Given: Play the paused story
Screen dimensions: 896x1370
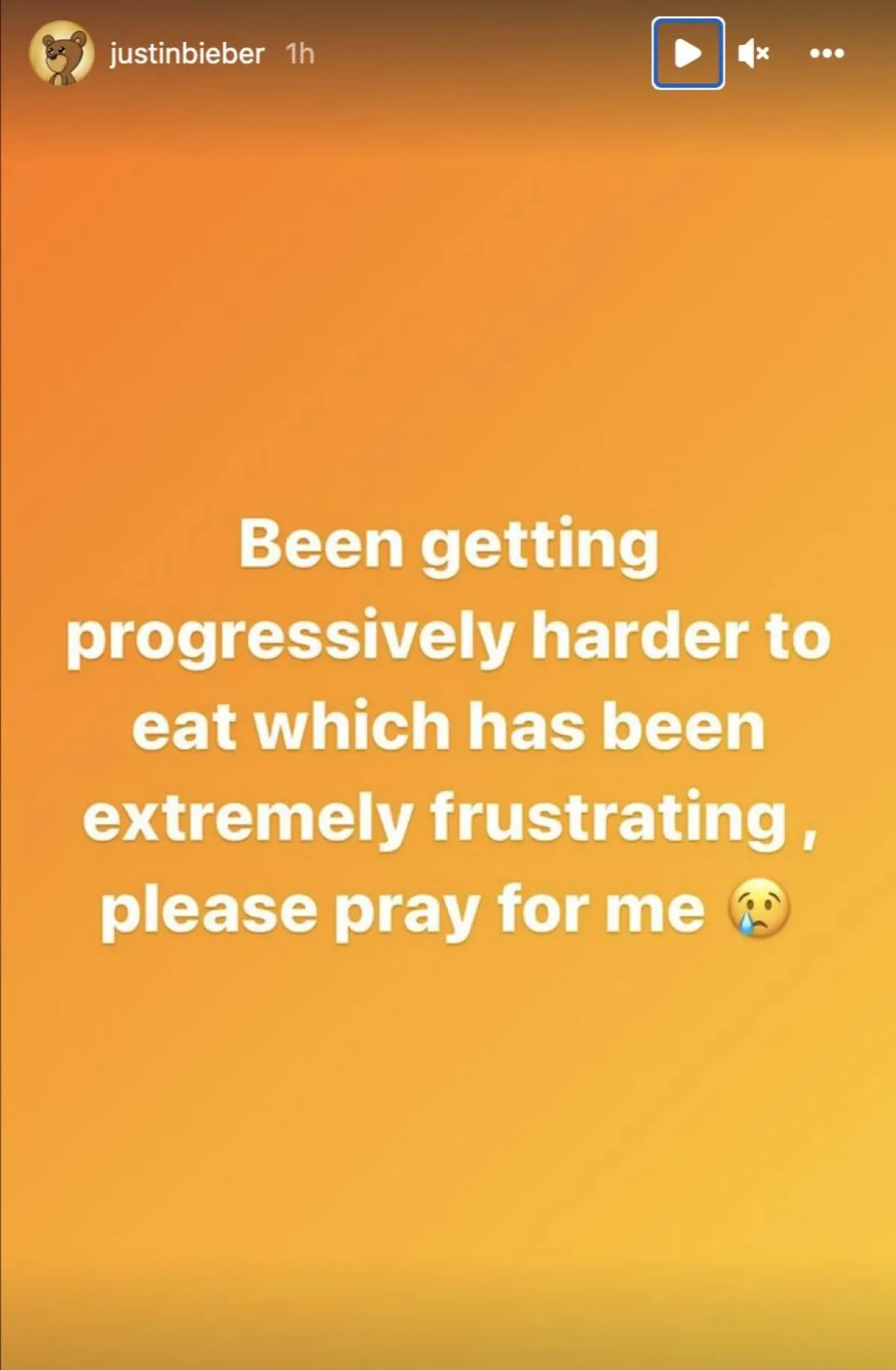Looking at the screenshot, I should pyautogui.click(x=688, y=53).
